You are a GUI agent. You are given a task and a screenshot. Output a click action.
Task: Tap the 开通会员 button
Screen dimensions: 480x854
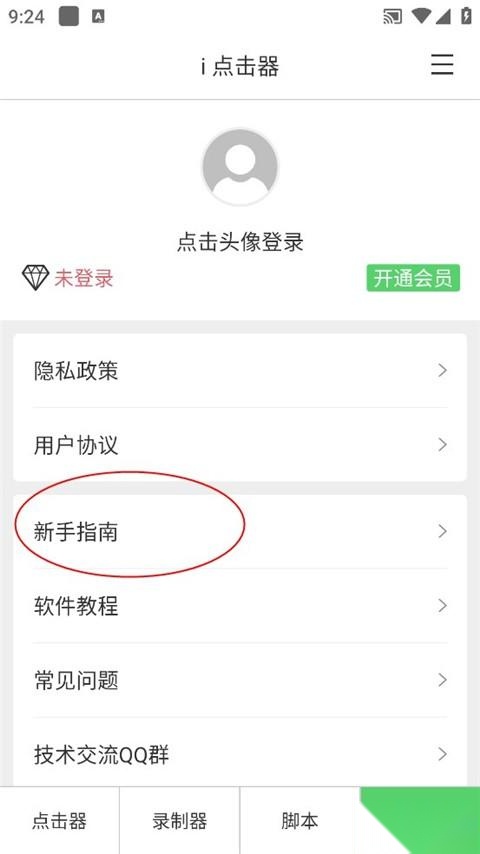413,278
